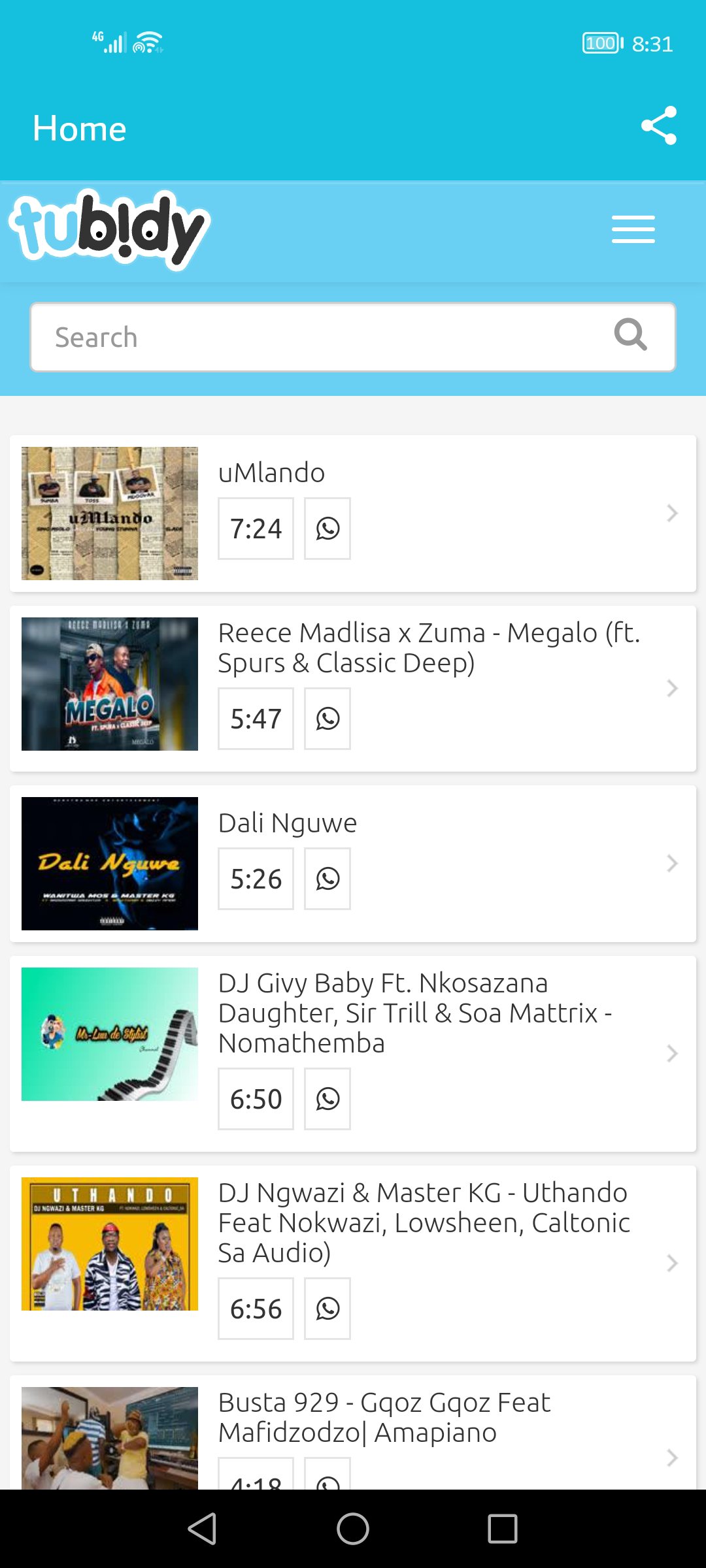Tap the system home button

tap(353, 1529)
